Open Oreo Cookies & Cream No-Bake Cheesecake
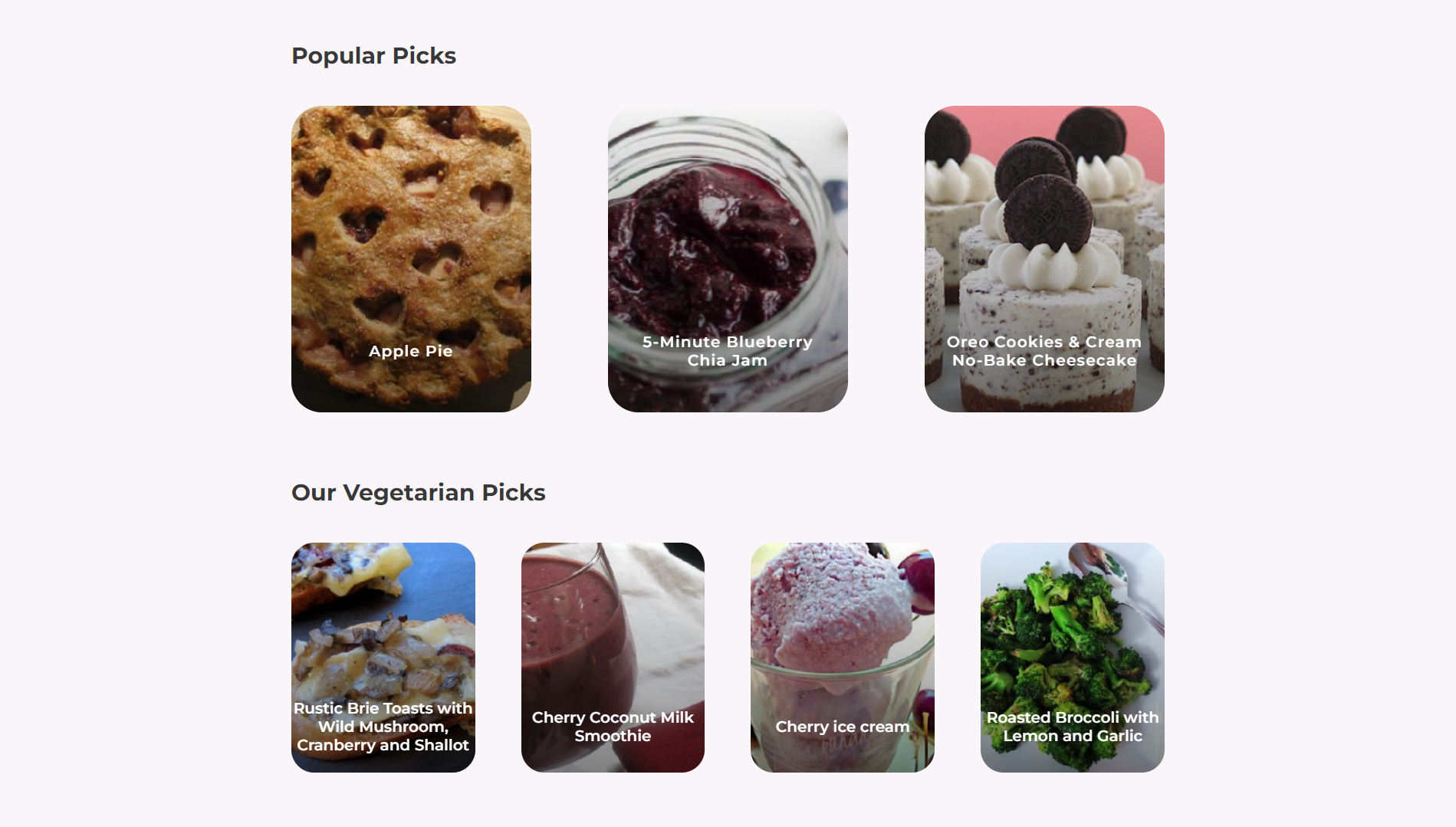This screenshot has height=827, width=1456. tap(1044, 259)
